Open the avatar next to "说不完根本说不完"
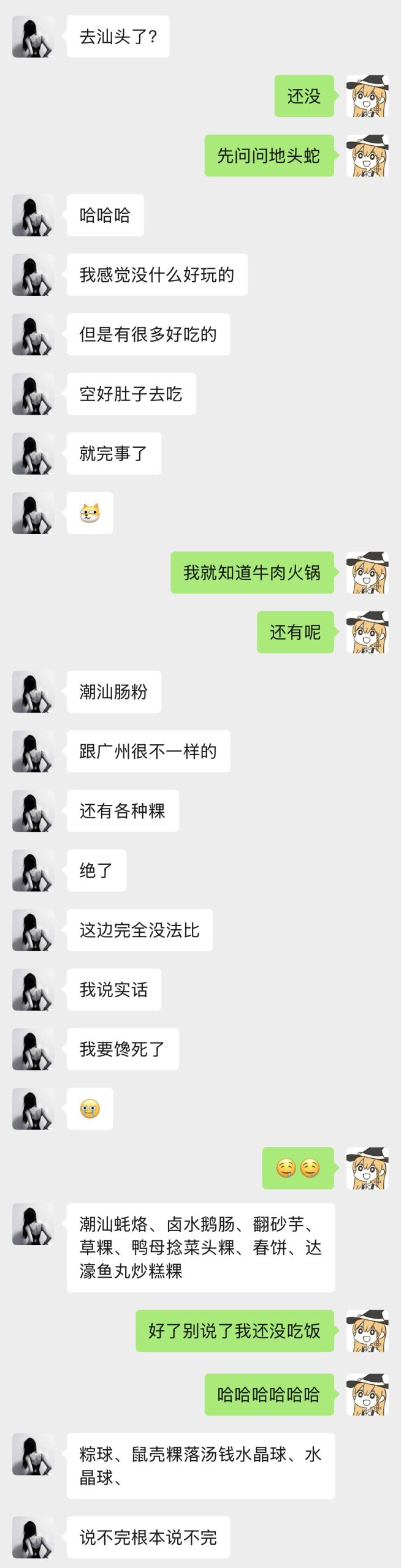 click(x=33, y=1537)
